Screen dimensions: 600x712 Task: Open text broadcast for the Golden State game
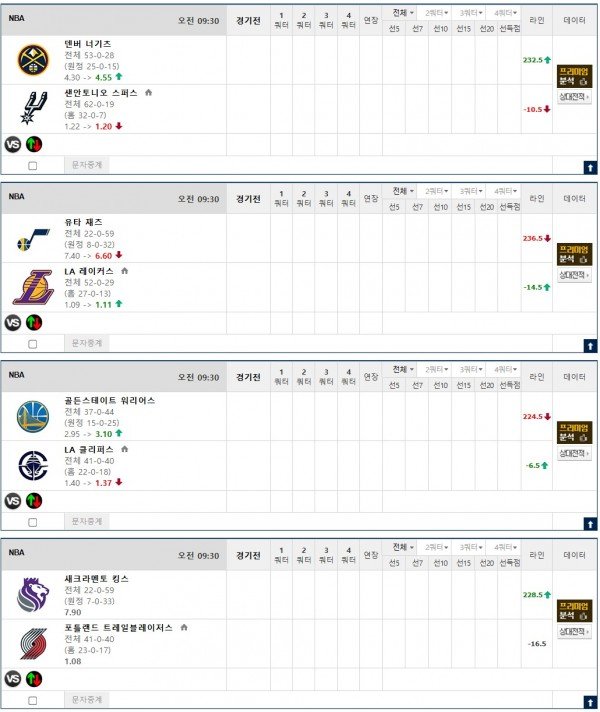[x=87, y=521]
